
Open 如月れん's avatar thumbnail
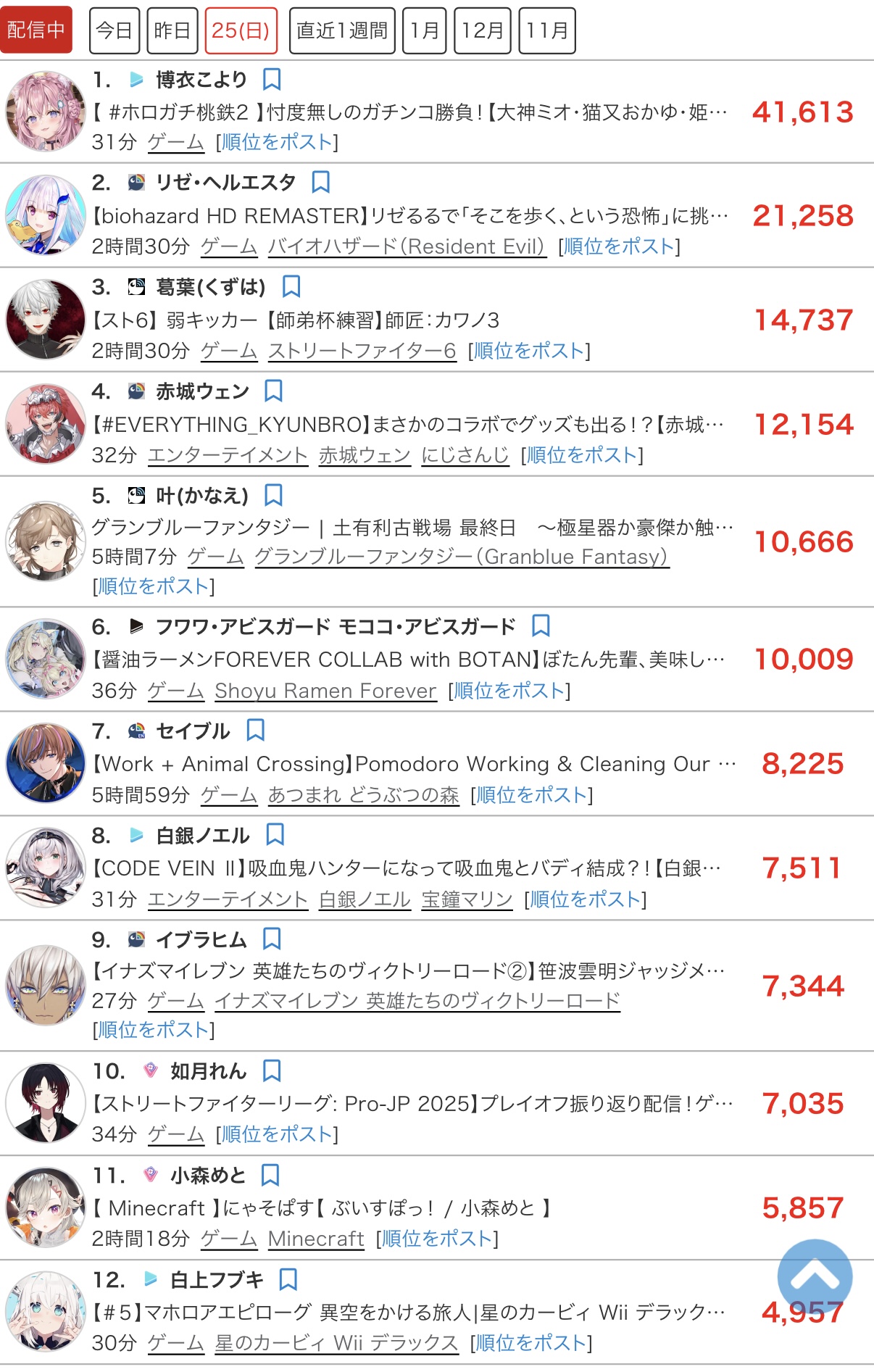[46, 1102]
